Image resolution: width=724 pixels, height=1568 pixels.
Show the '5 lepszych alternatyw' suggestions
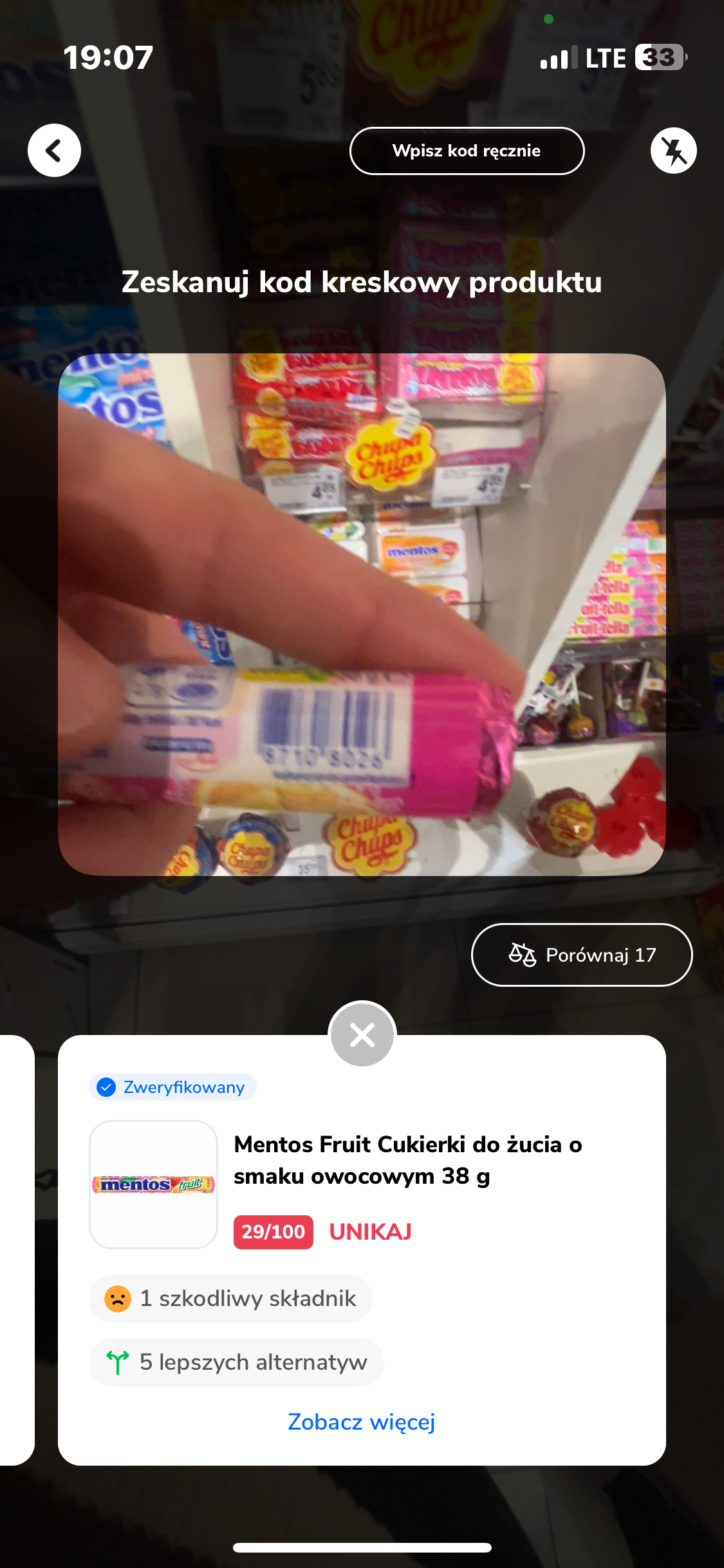coord(236,1362)
